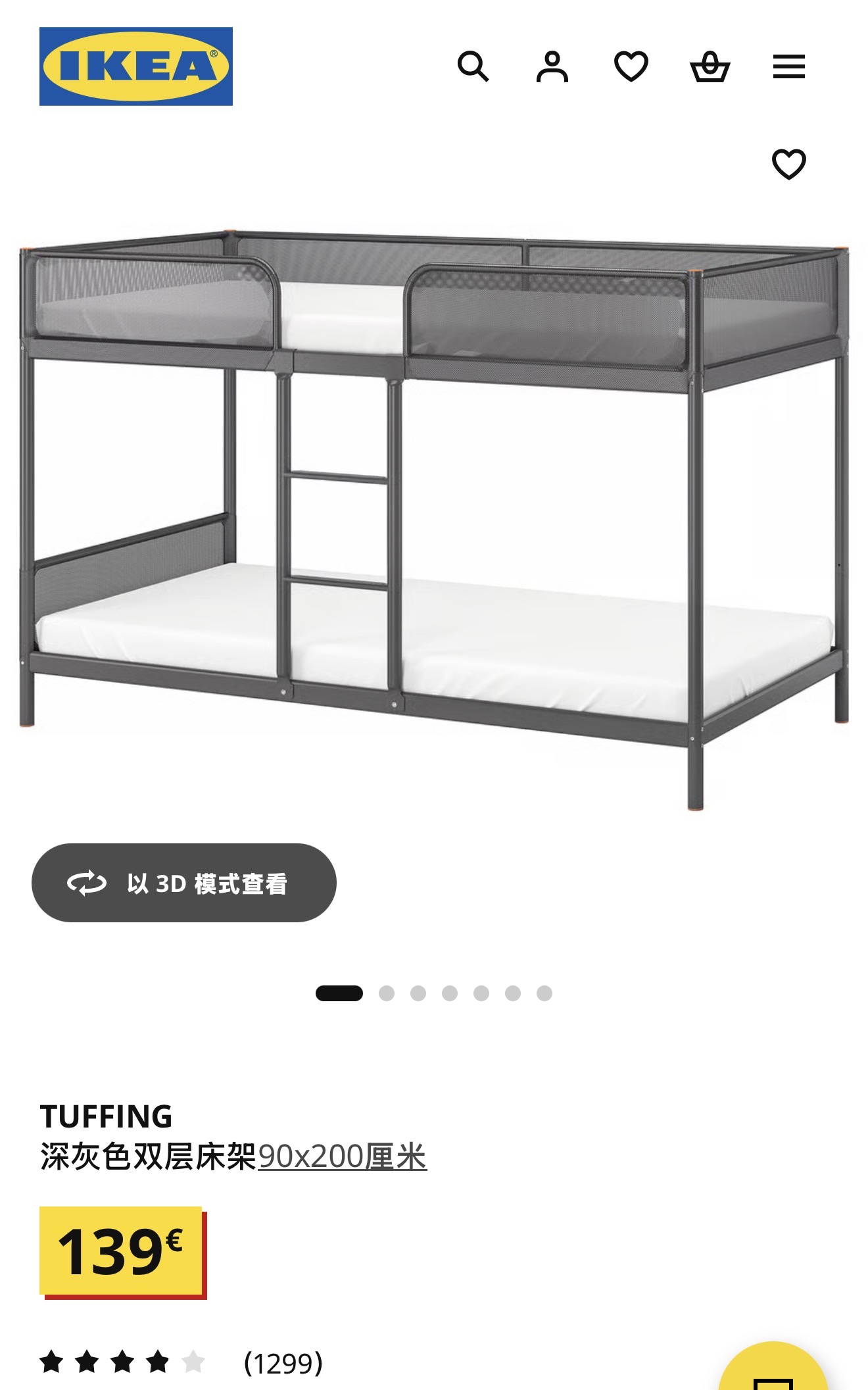Screen dimensions: 868x1390
Task: Select the 90x200厘米 size link
Action: pos(343,1156)
